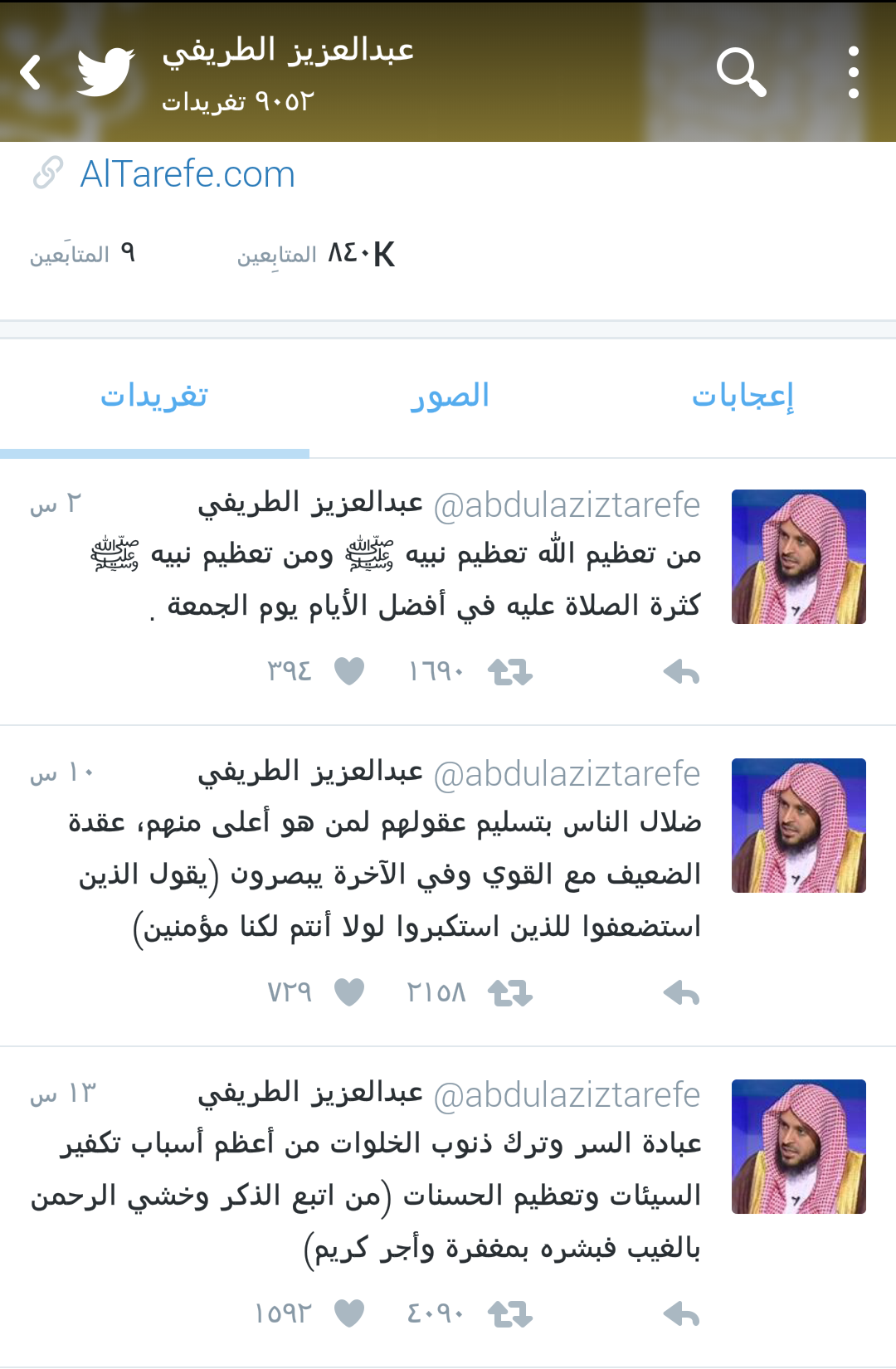
Task: View the 840K followers list
Action: (315, 254)
